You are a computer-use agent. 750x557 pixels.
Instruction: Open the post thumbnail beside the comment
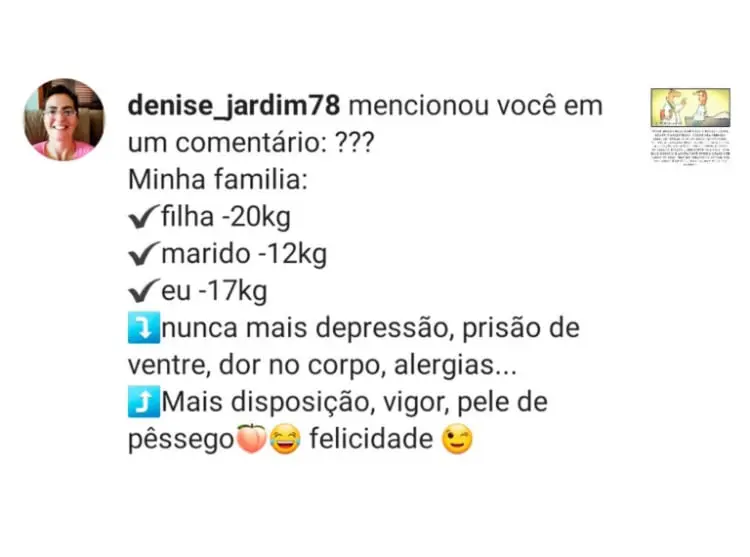(691, 126)
